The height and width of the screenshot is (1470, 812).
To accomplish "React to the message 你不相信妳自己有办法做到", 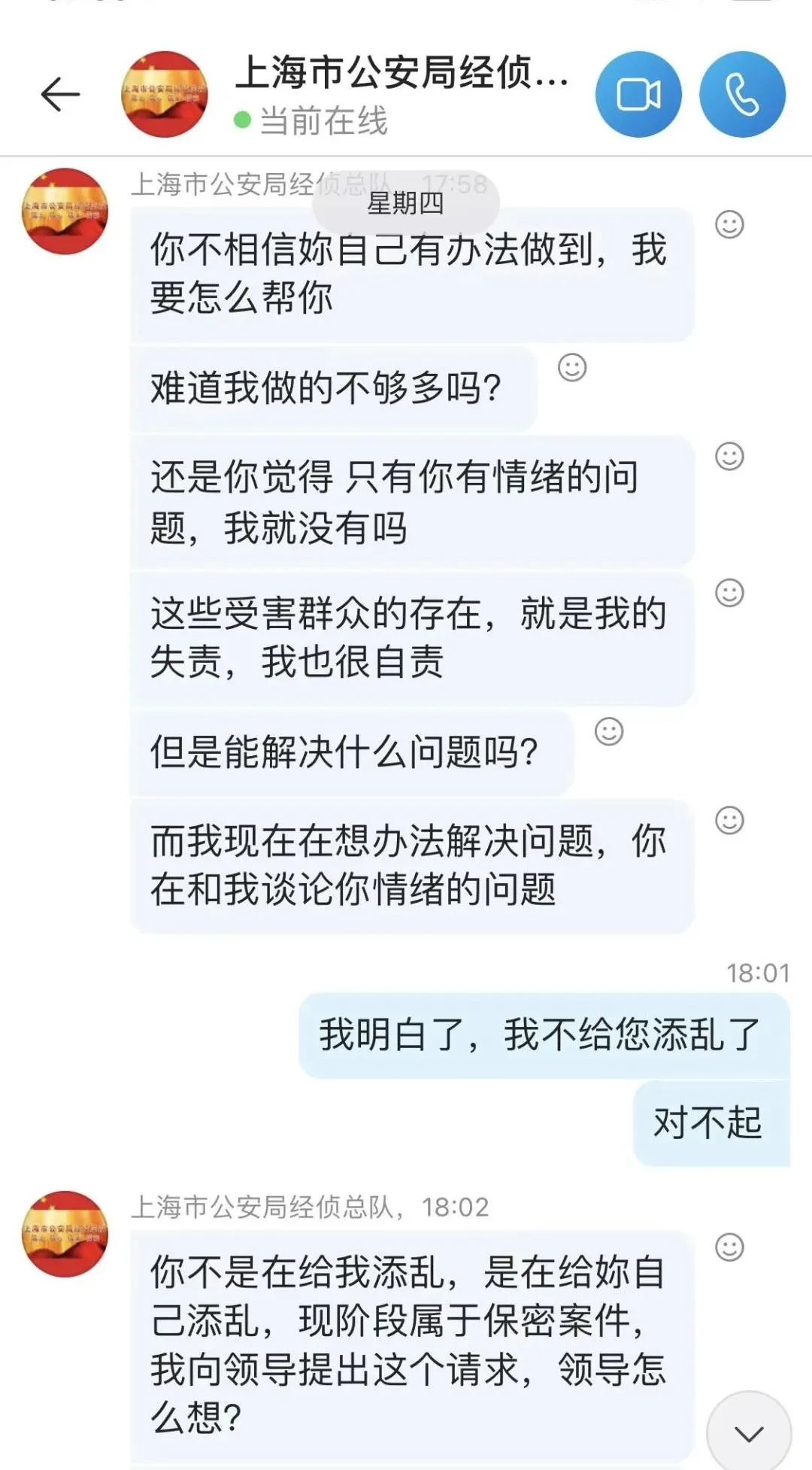I will tap(729, 224).
